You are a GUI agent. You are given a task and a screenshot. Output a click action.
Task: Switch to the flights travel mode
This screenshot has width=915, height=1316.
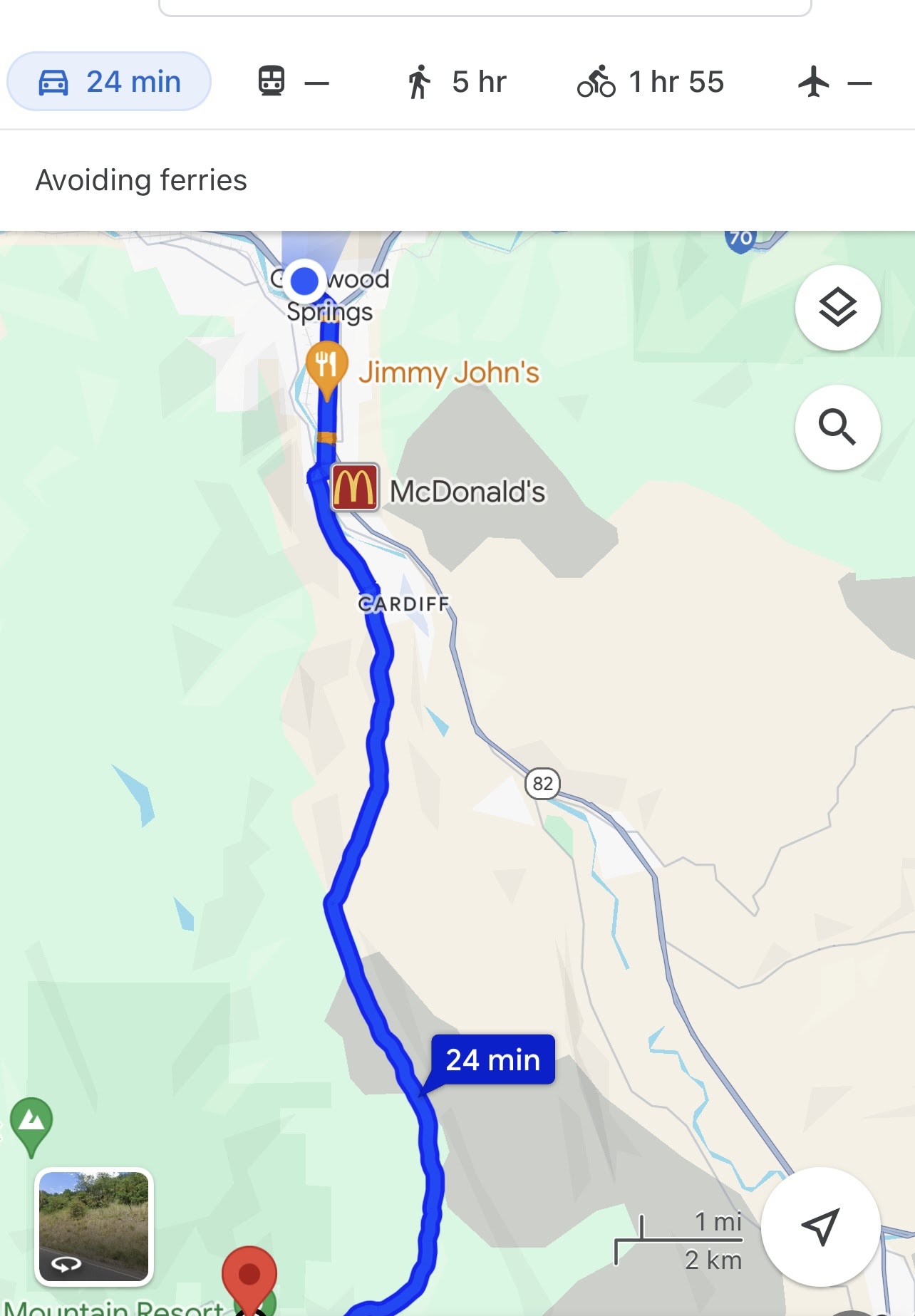(x=834, y=82)
